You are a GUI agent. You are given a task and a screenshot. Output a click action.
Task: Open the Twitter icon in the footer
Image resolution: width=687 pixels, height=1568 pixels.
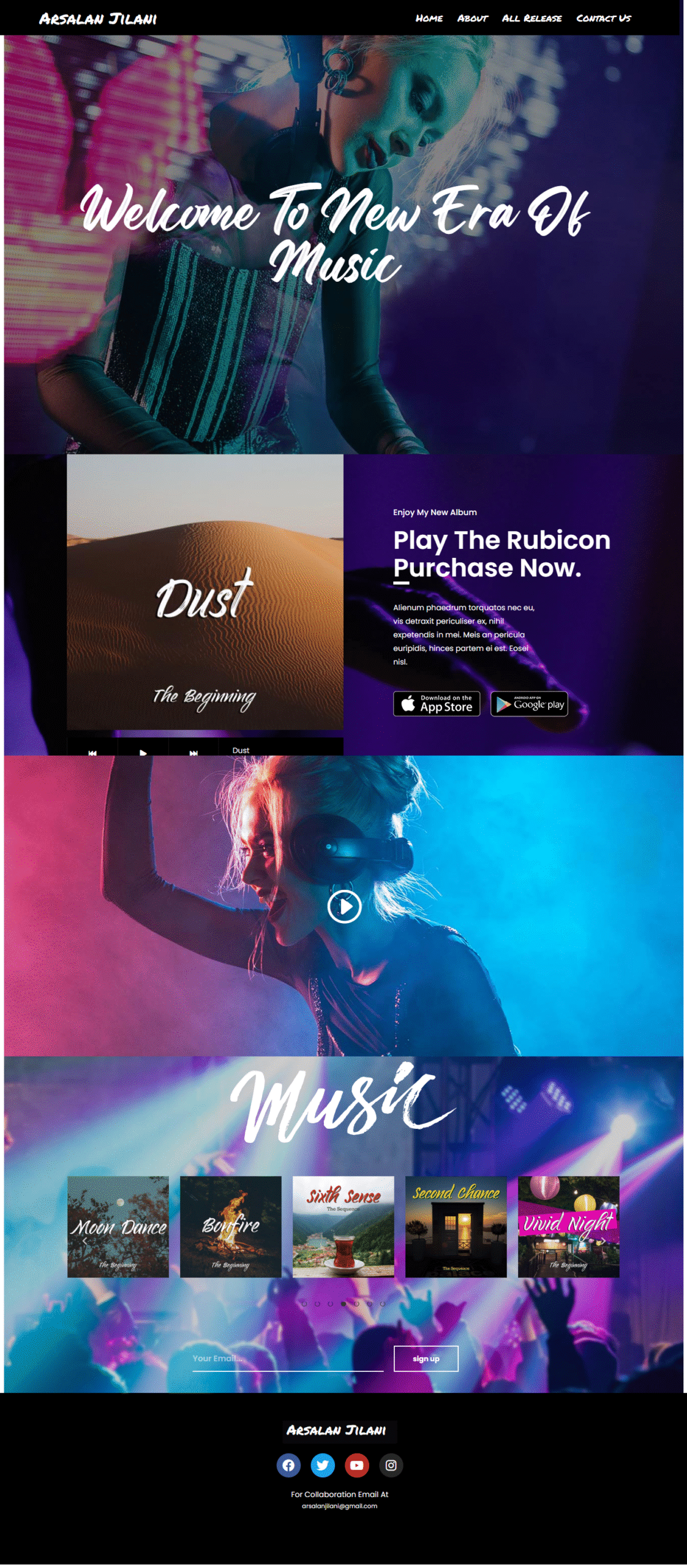tap(323, 1465)
